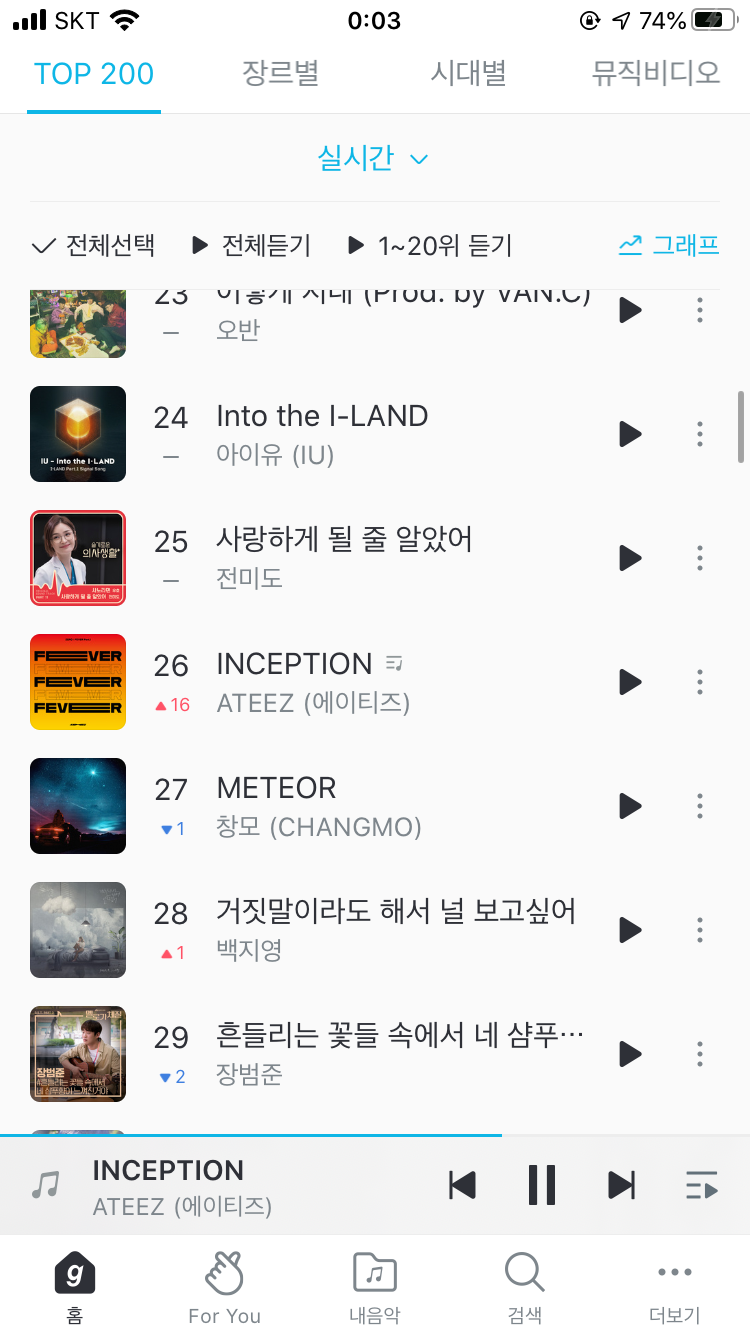The width and height of the screenshot is (750, 1334).
Task: Select all songs with 전체선택
Action: coord(94,245)
